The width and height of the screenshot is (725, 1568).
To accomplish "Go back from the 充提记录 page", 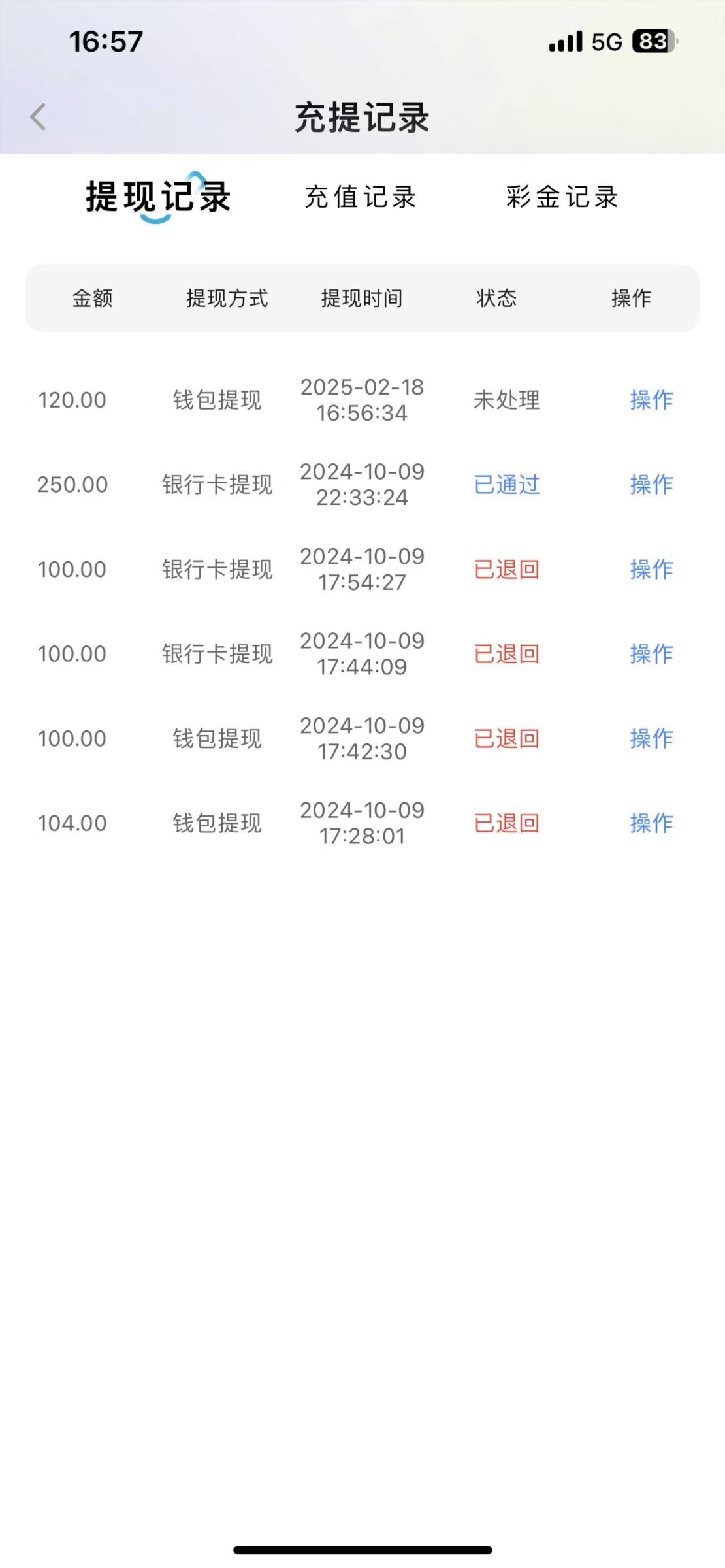I will coord(39,118).
